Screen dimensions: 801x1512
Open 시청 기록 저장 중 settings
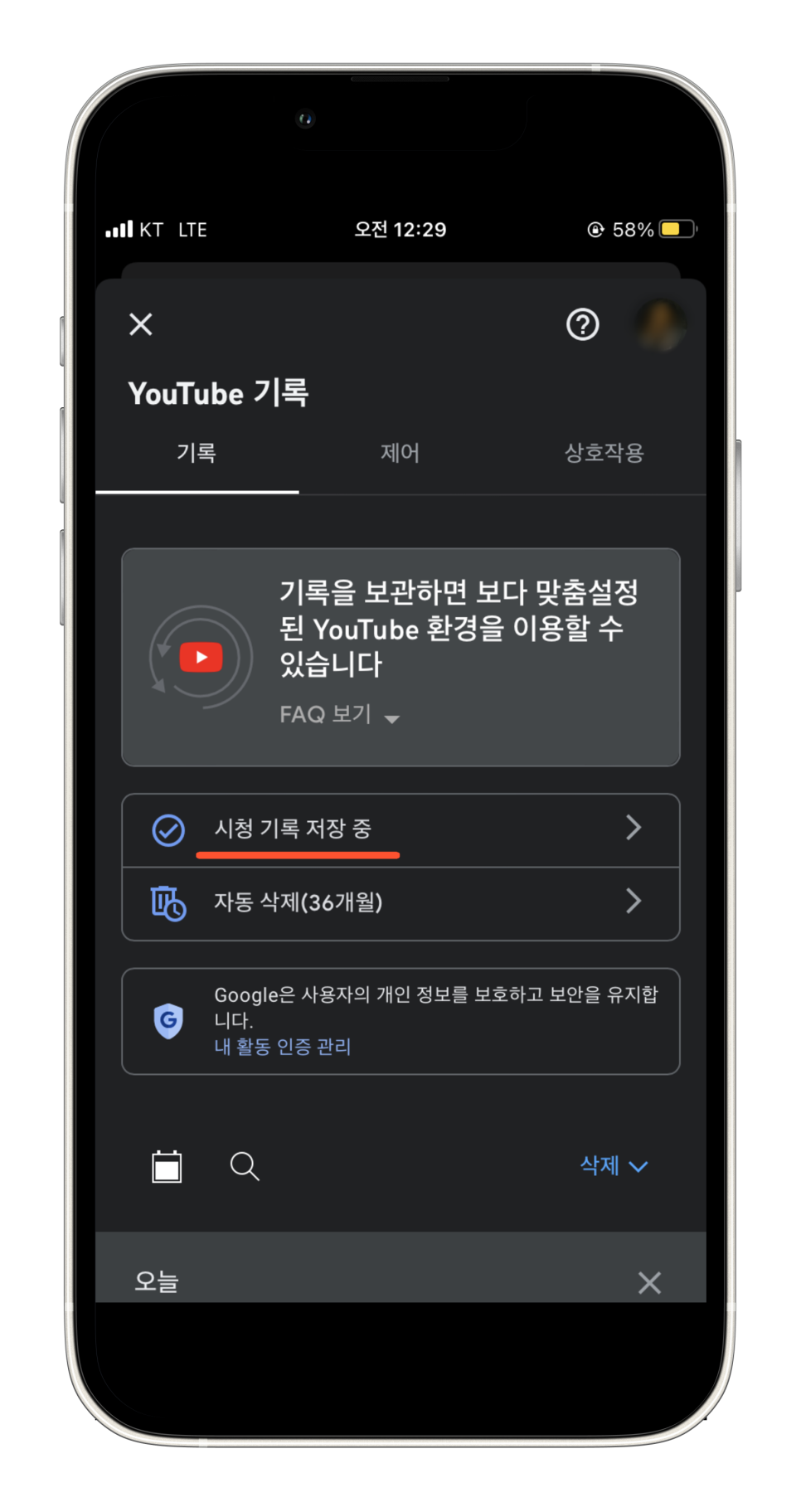click(x=400, y=829)
